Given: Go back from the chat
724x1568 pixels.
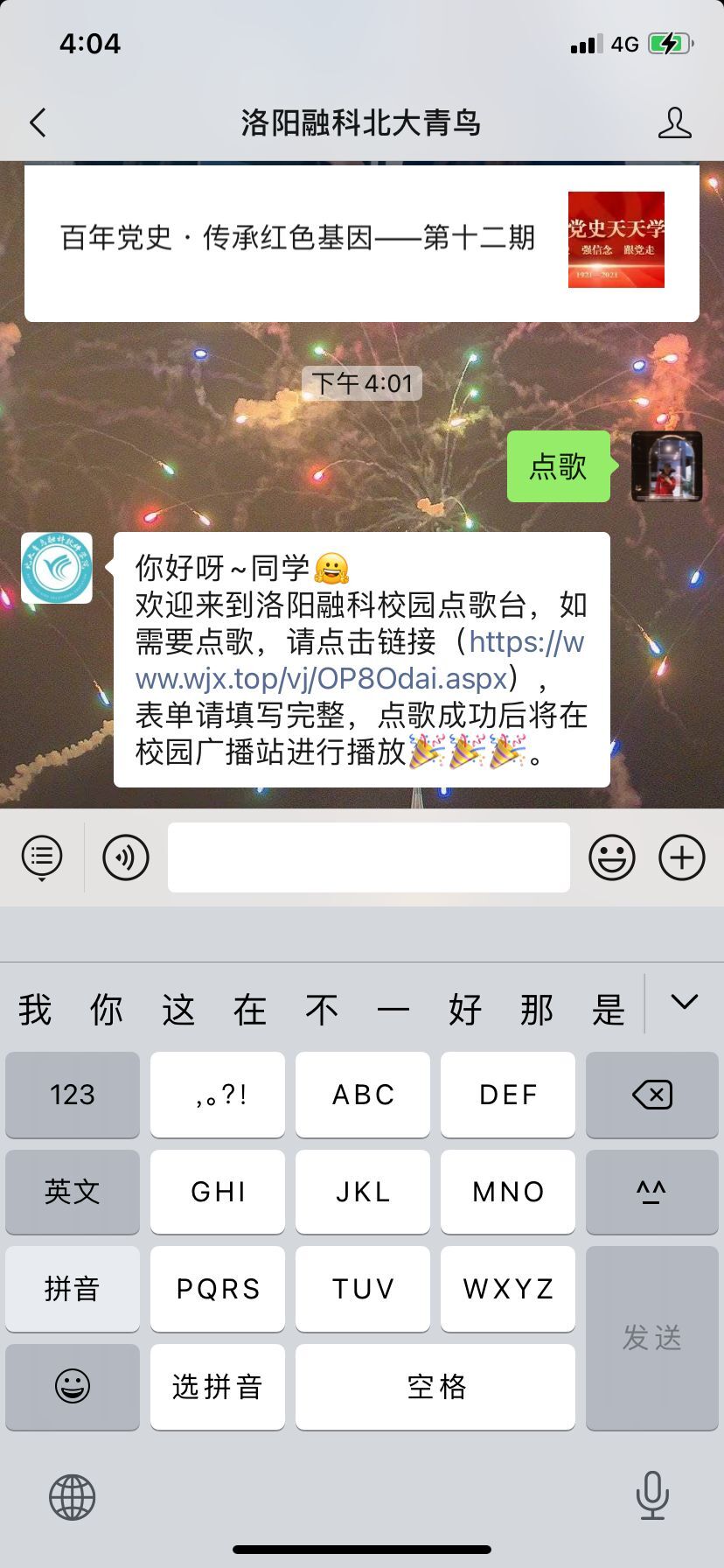Looking at the screenshot, I should click(x=38, y=122).
